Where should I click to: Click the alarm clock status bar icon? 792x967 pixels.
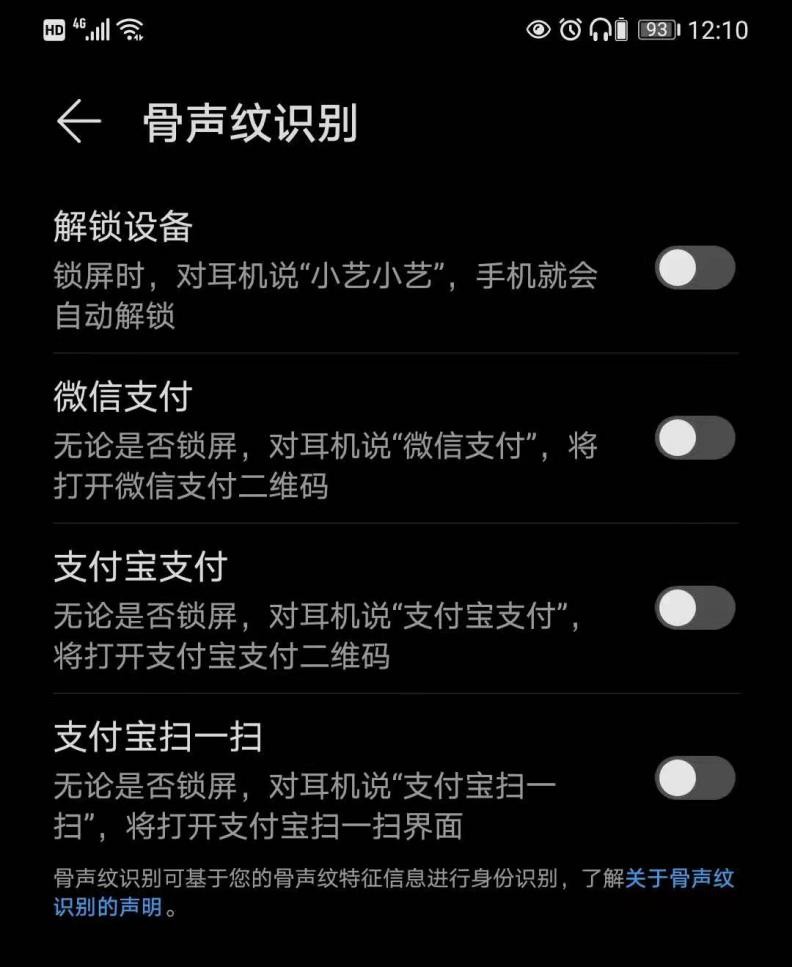coord(571,30)
